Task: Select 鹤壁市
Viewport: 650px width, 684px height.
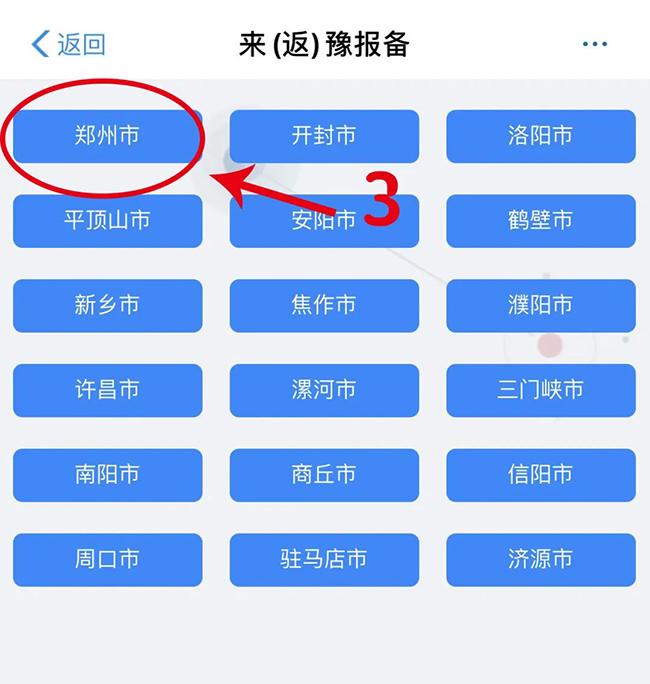Action: (540, 221)
